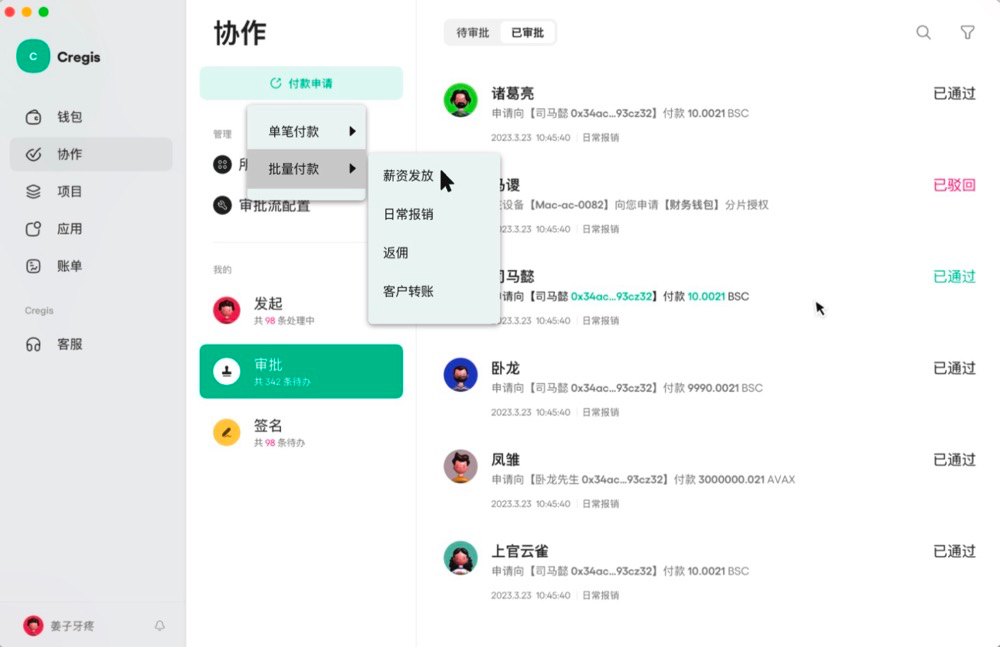1000x647 pixels.
Task: Open 账单 in the sidebar
Action: coord(69,266)
